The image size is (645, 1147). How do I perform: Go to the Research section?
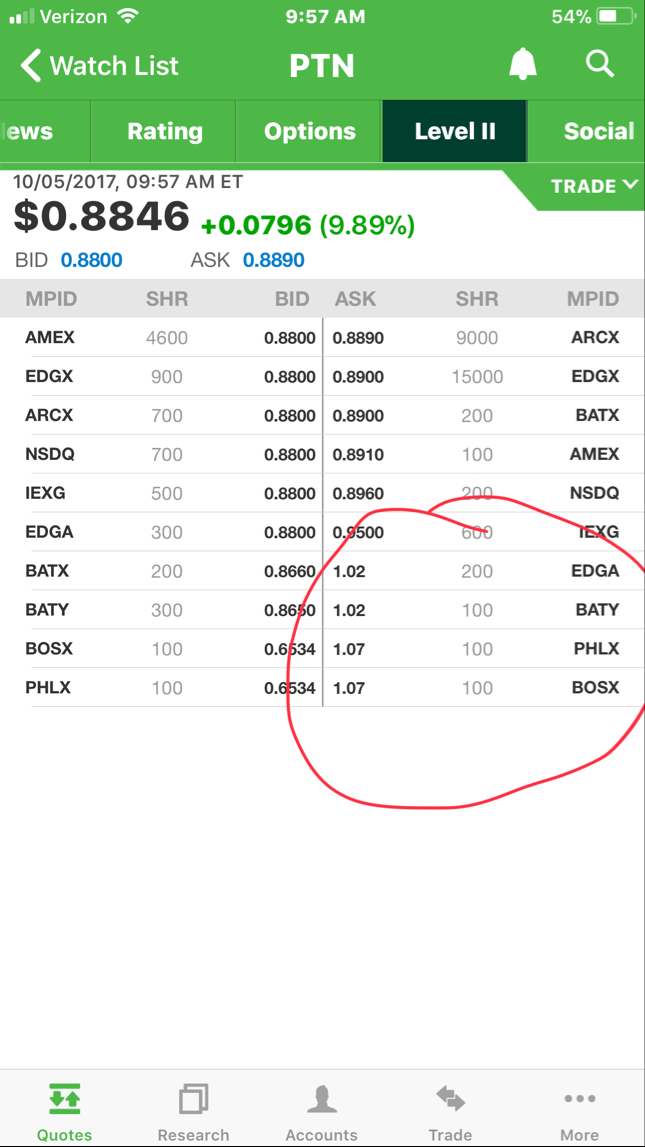point(193,1110)
